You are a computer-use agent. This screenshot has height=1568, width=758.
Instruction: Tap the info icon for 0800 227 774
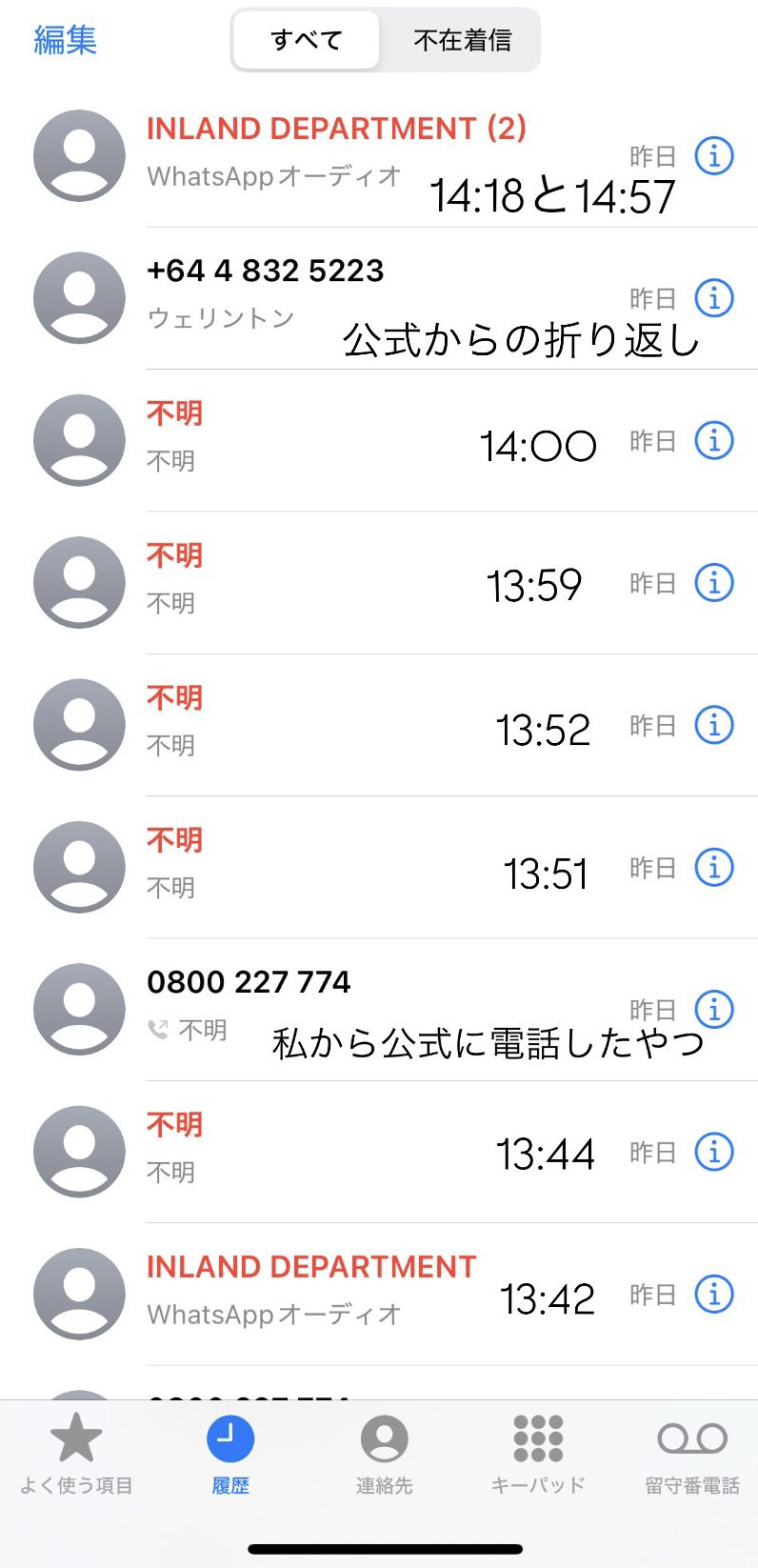click(x=712, y=1010)
